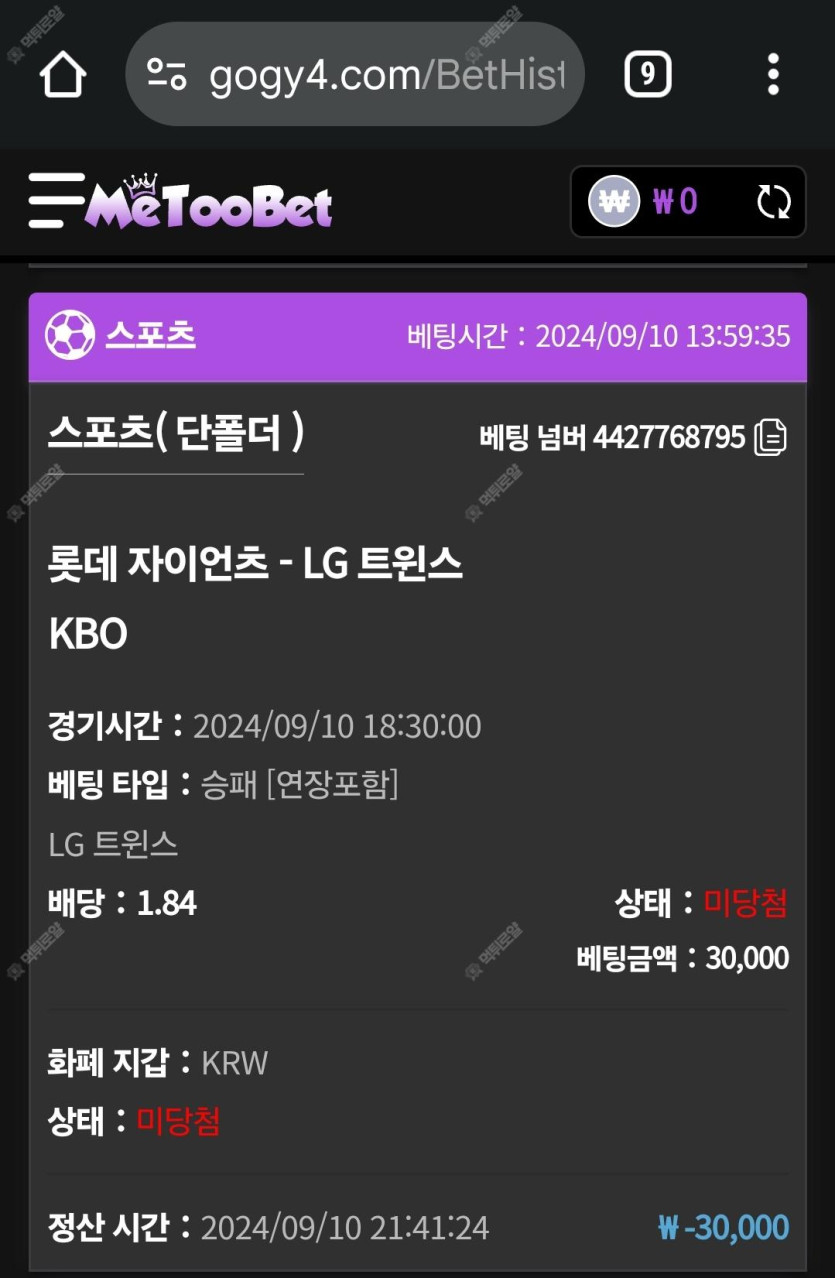
Task: Open the browser overflow menu
Action: pos(772,75)
